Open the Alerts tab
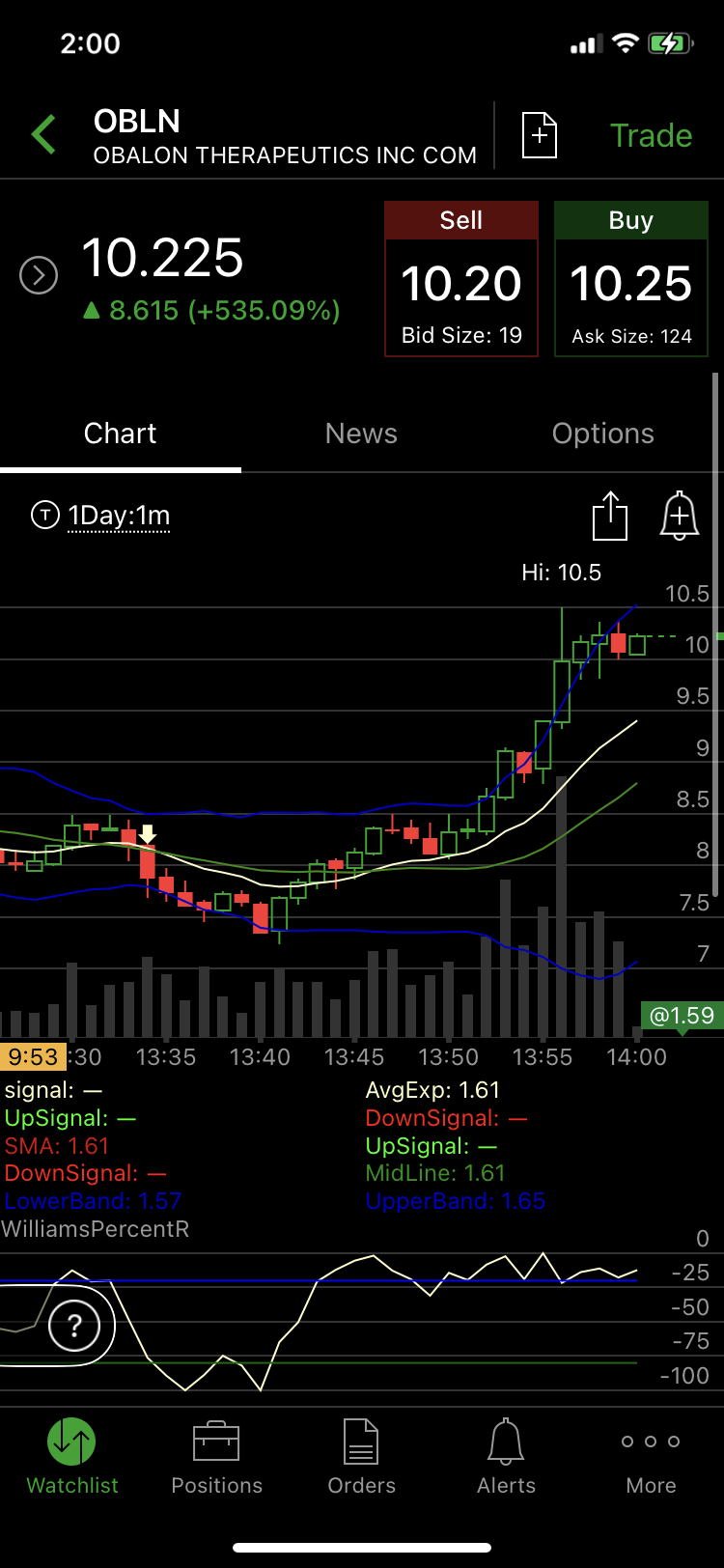Viewport: 724px width, 1568px height. tap(506, 1456)
